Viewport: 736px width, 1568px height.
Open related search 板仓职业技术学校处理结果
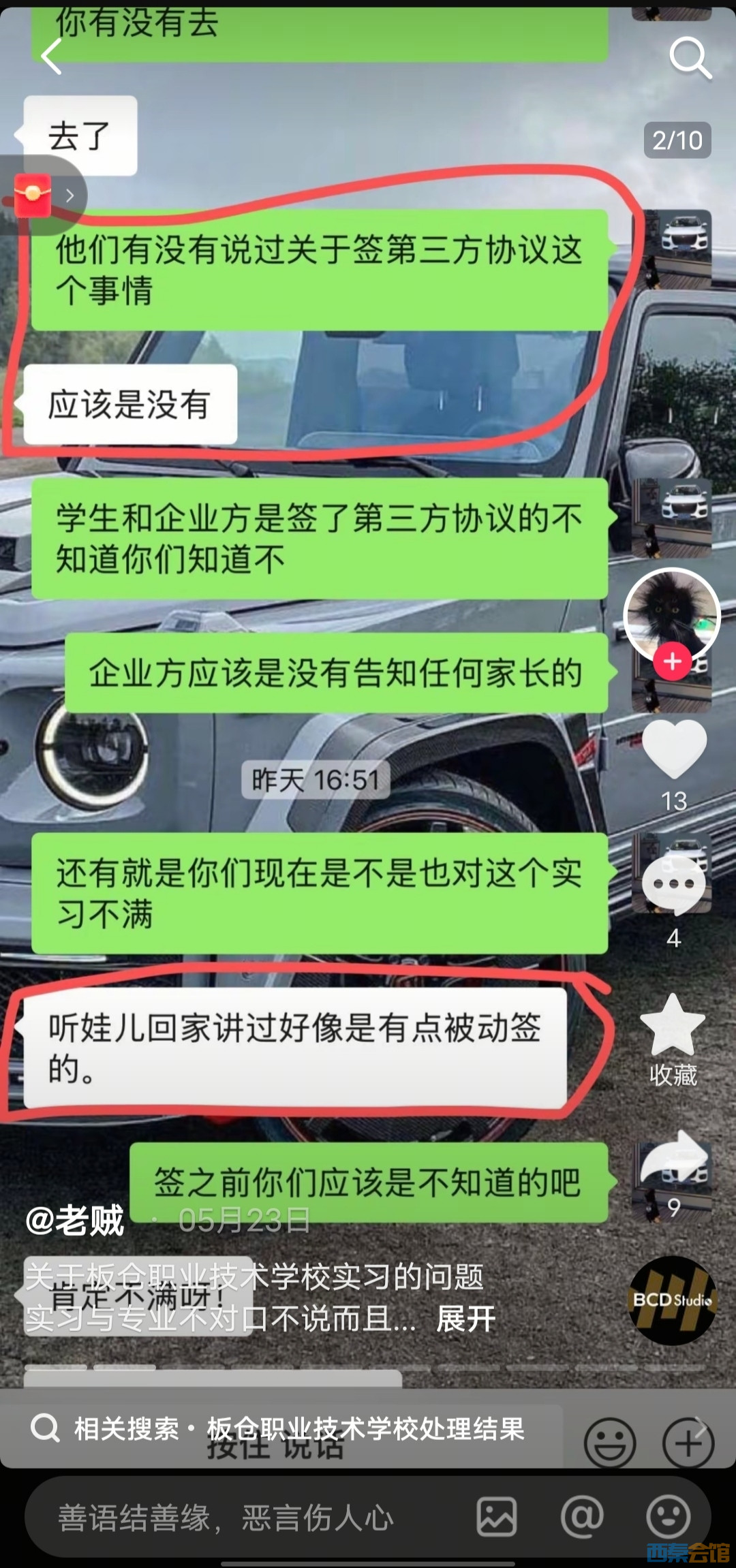click(x=365, y=1428)
